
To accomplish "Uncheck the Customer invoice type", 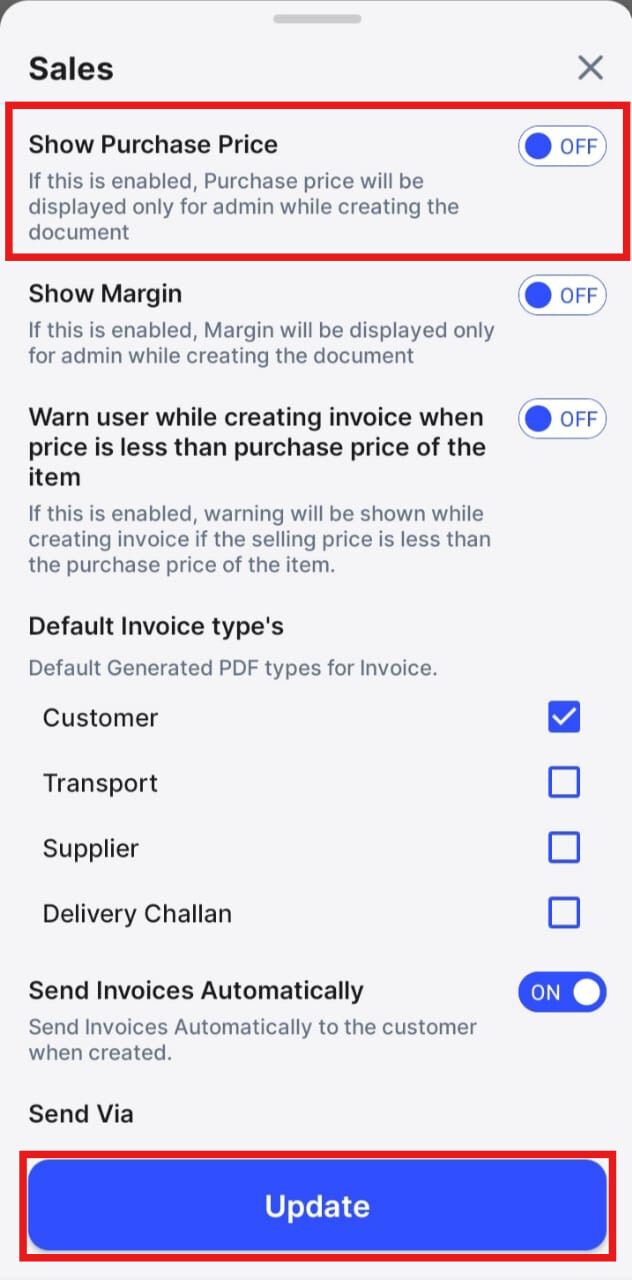I will point(564,717).
